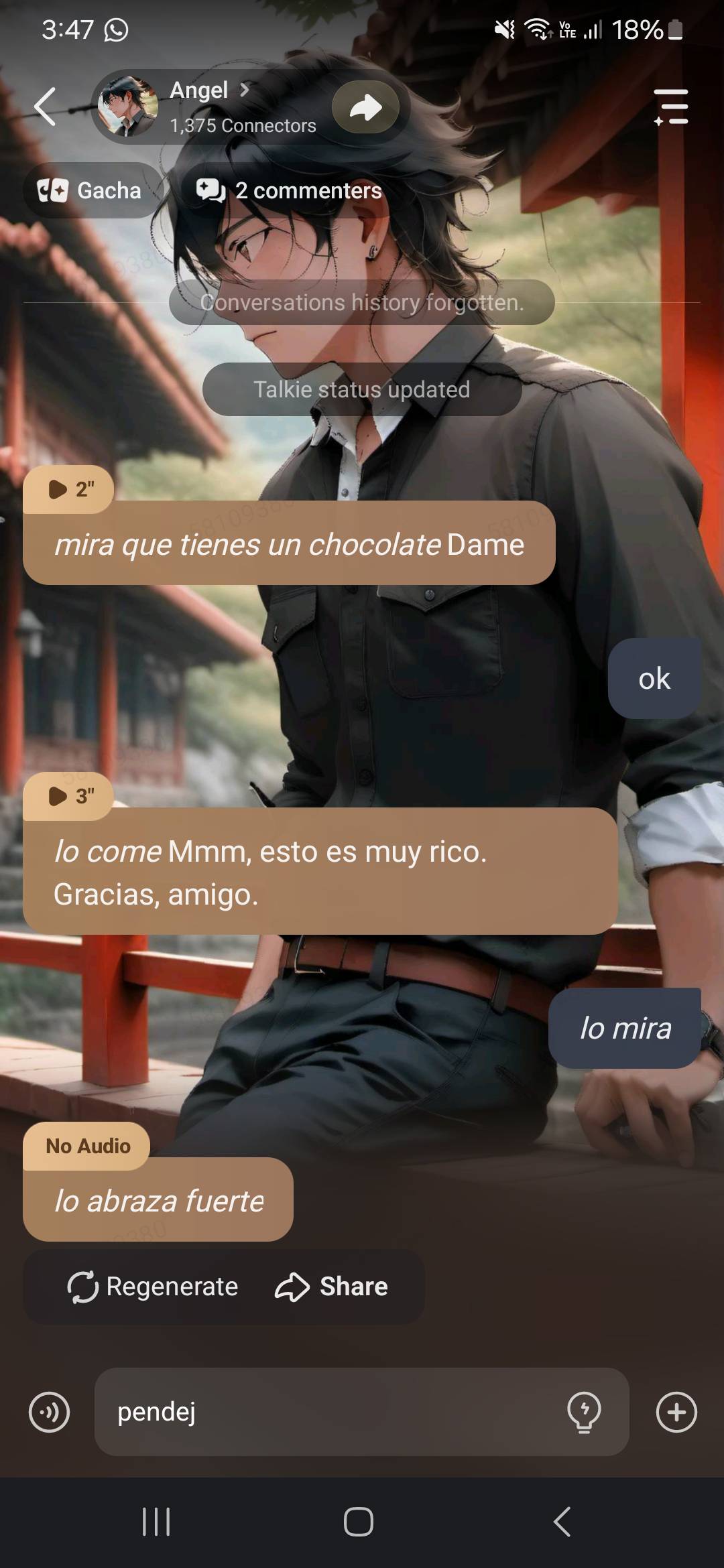This screenshot has height=1568, width=724.
Task: Play the 2-second voice message
Action: click(x=69, y=490)
